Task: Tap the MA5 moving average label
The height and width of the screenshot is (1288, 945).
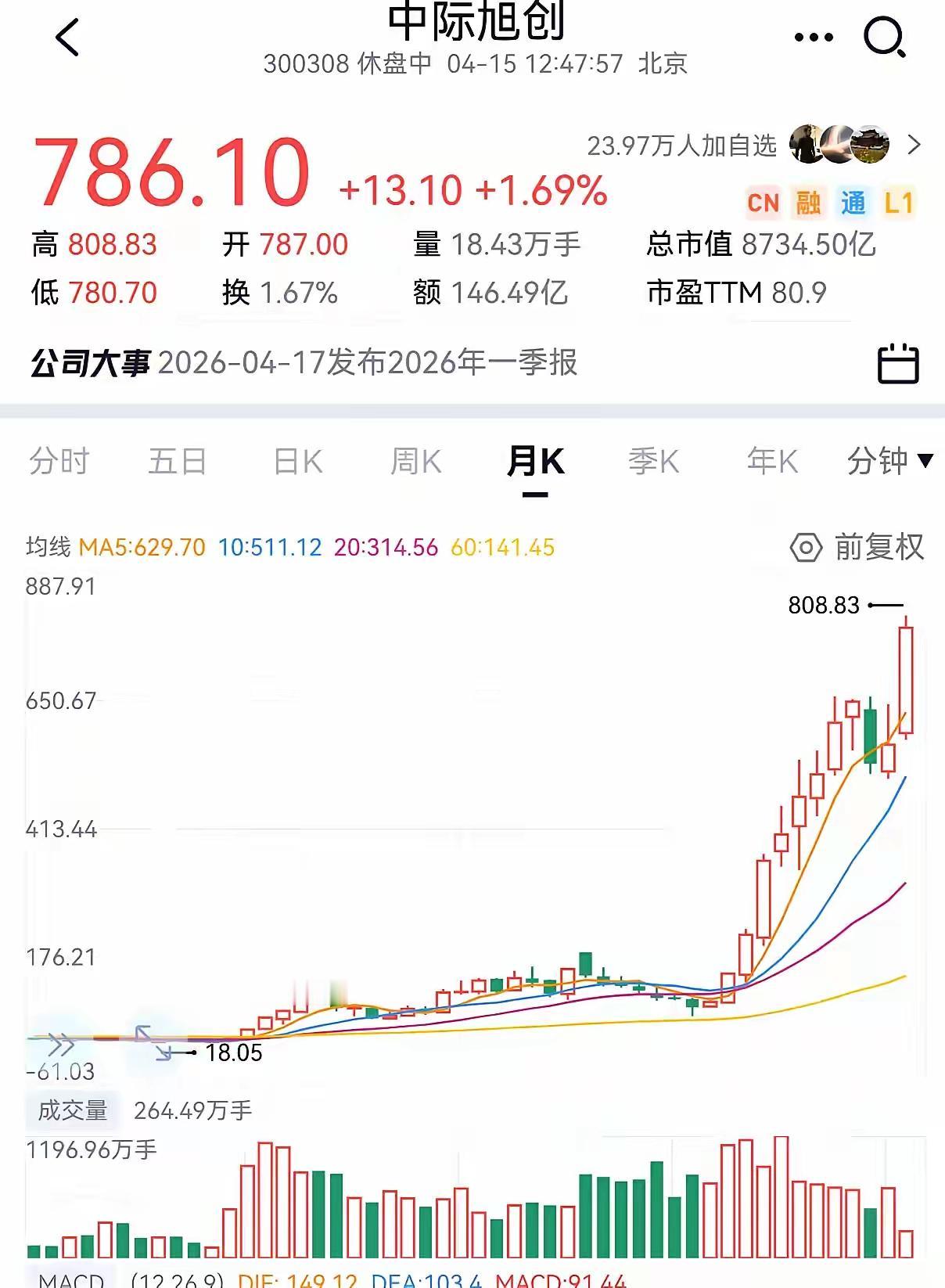Action: coord(141,547)
